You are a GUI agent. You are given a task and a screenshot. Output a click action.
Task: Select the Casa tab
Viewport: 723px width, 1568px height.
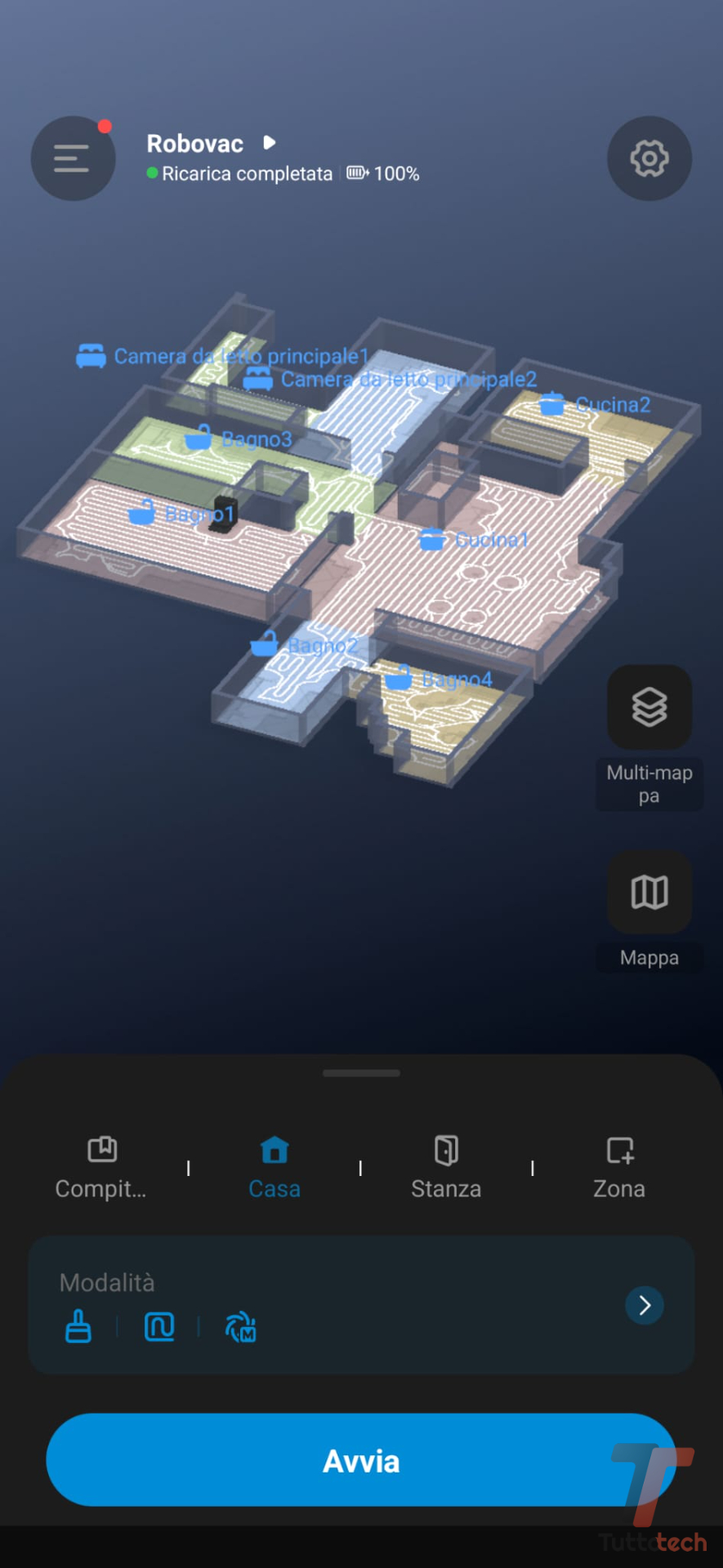point(274,1166)
